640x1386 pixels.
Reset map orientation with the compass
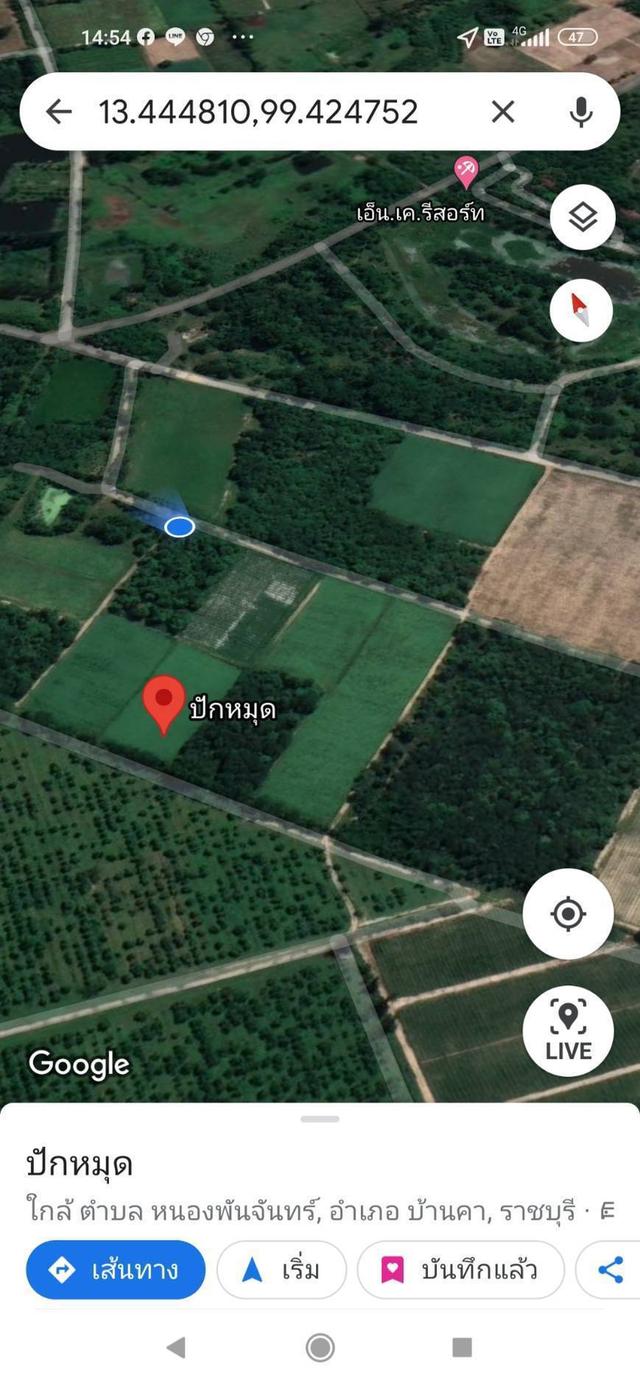click(x=582, y=309)
